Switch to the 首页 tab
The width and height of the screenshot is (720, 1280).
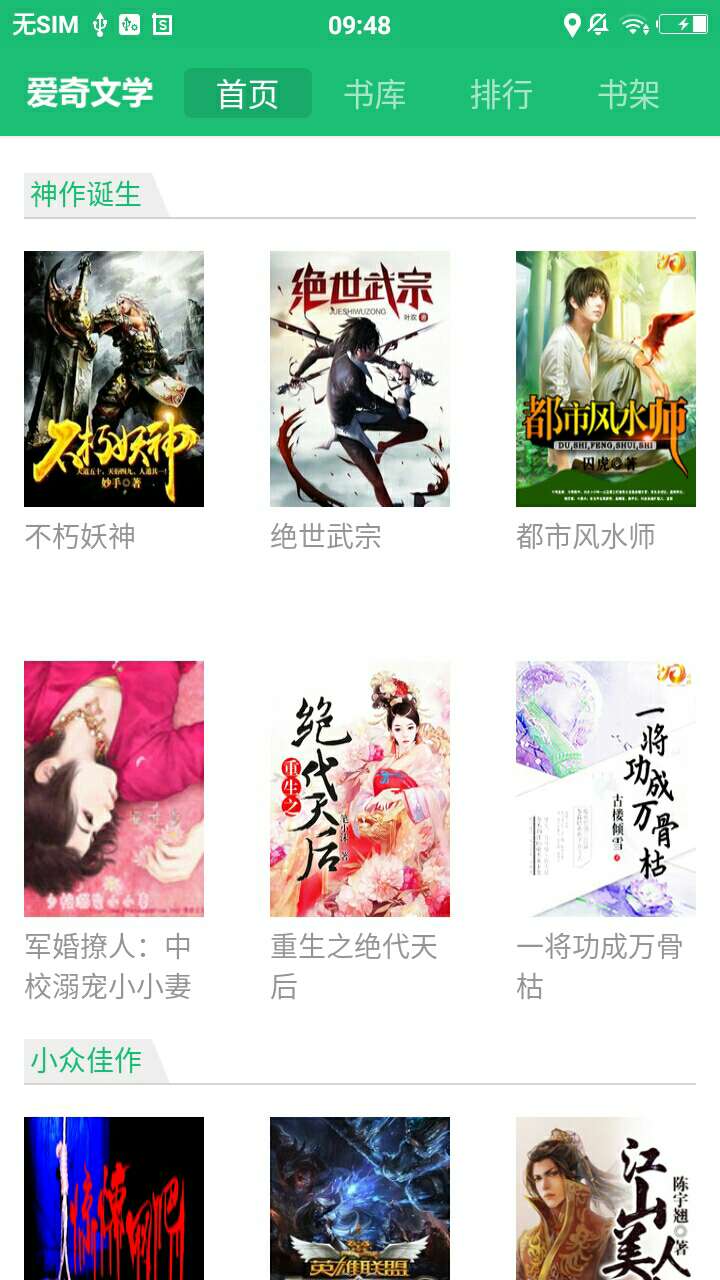[x=247, y=94]
